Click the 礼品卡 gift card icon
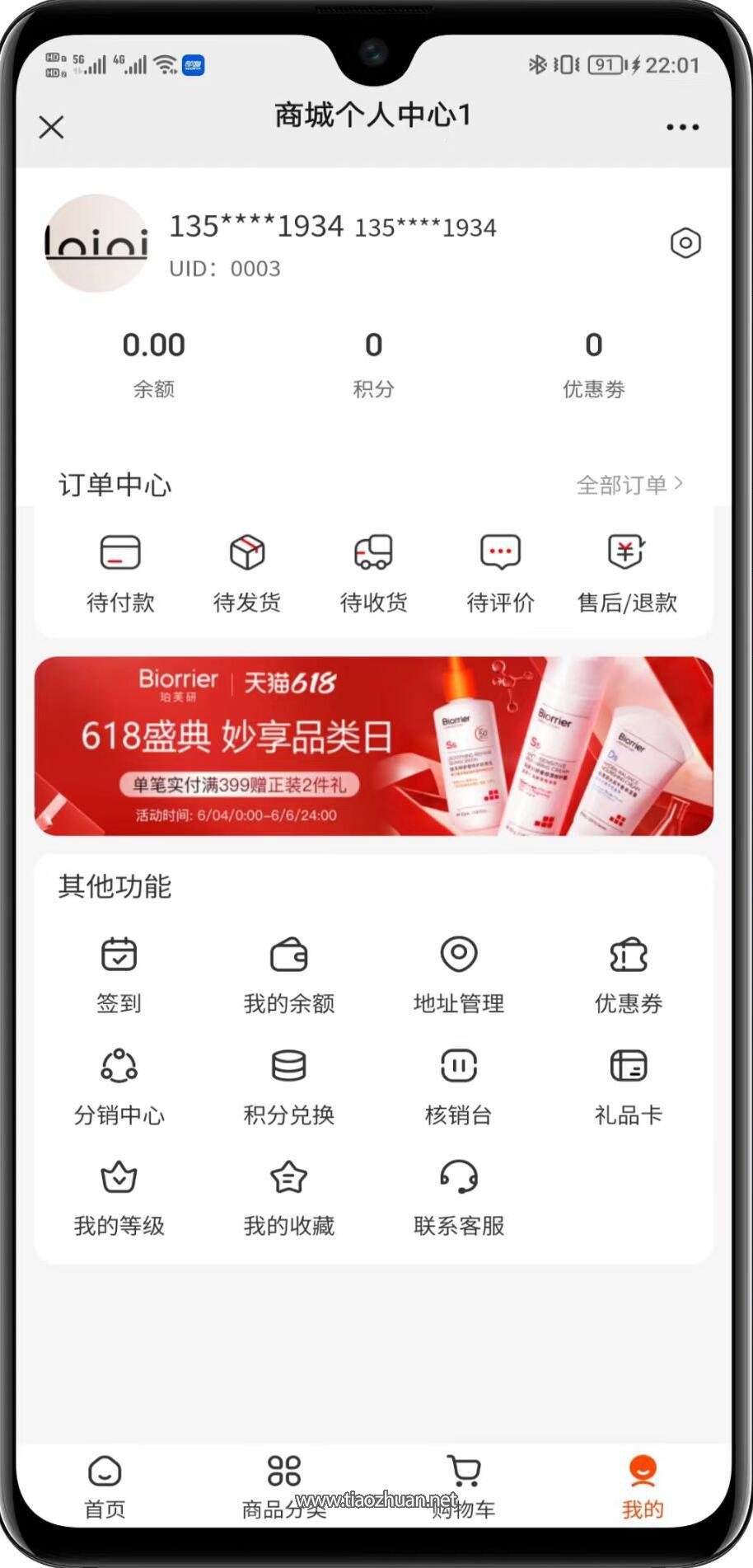The width and height of the screenshot is (753, 1568). (628, 1084)
